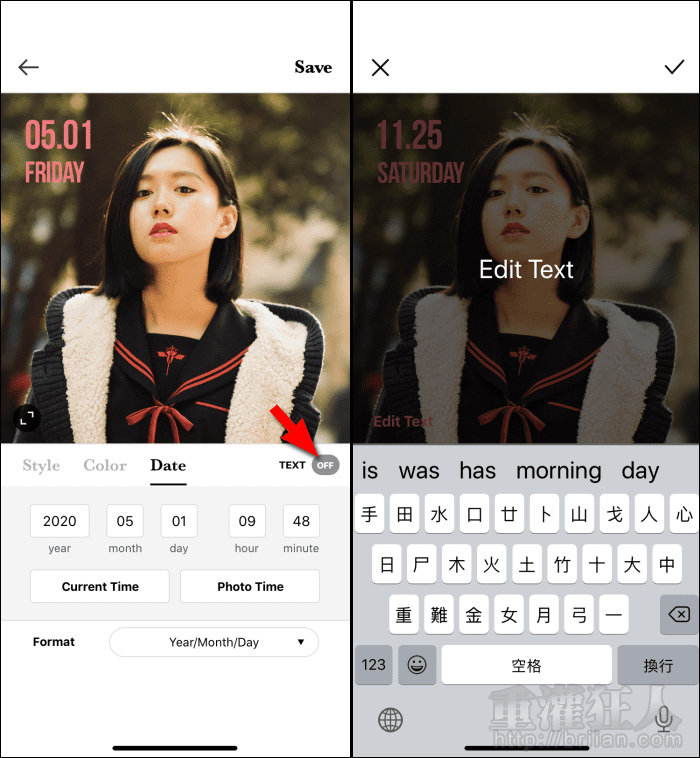Tap the 空格 space bar
The height and width of the screenshot is (758, 700).
click(526, 665)
